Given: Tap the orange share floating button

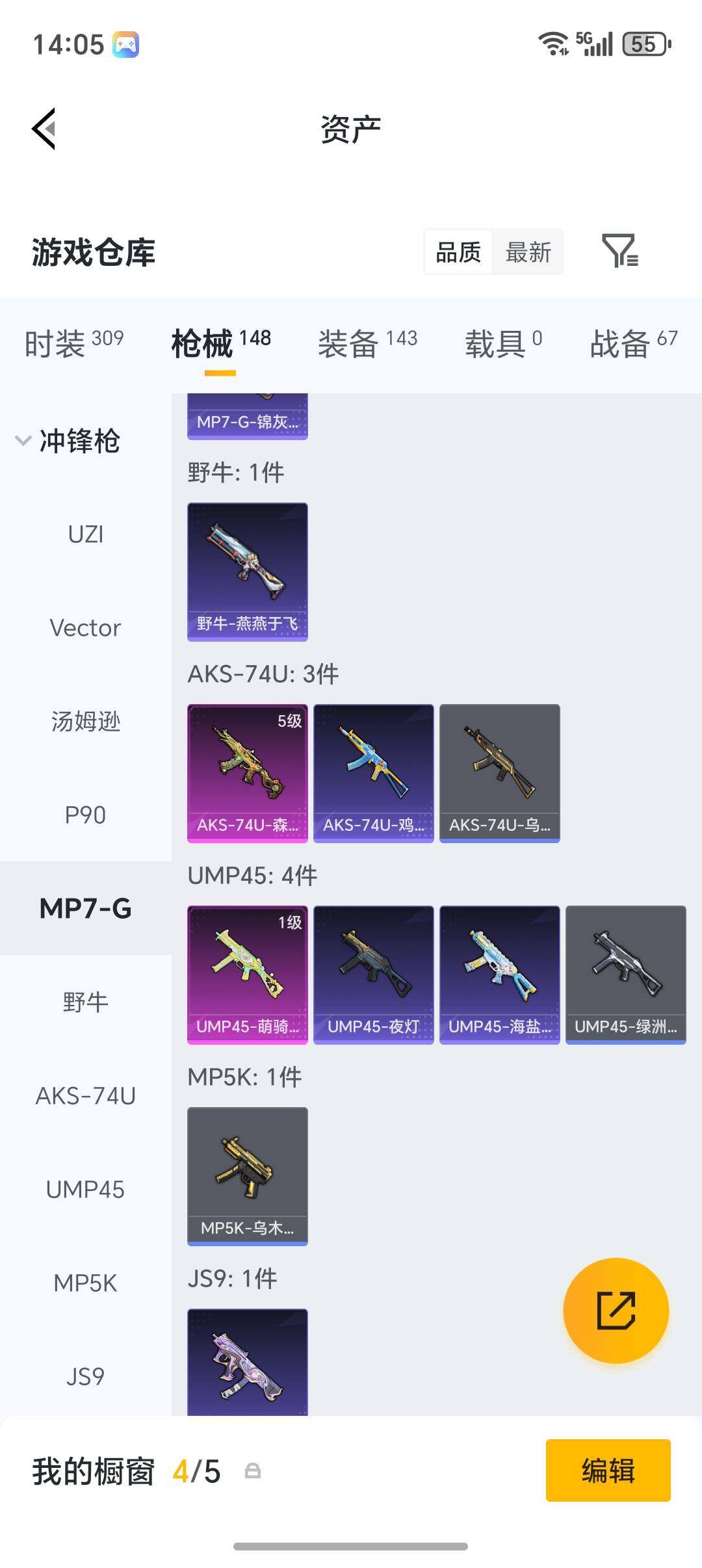Looking at the screenshot, I should click(616, 1311).
